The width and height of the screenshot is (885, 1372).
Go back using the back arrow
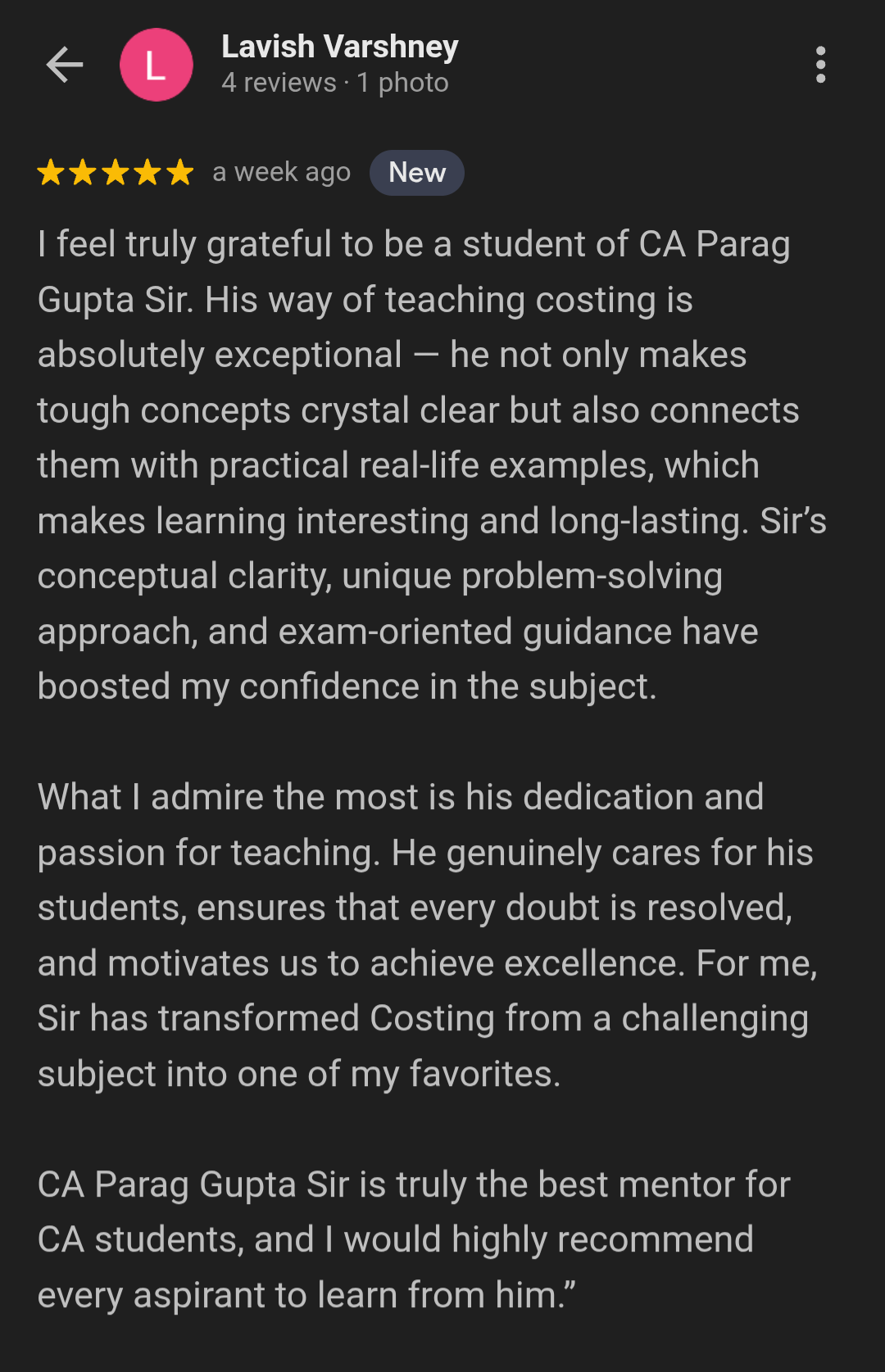coord(65,65)
